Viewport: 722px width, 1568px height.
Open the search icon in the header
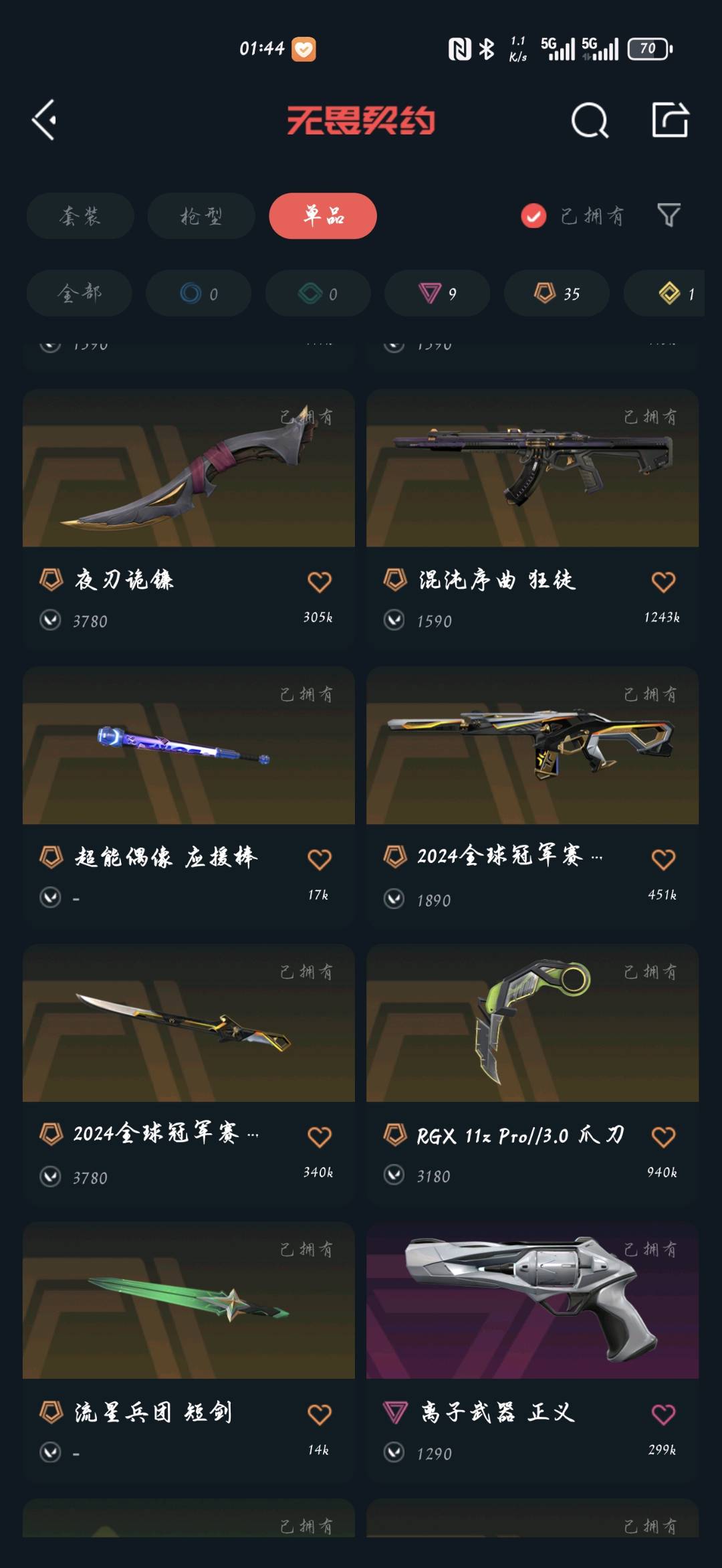pyautogui.click(x=590, y=120)
